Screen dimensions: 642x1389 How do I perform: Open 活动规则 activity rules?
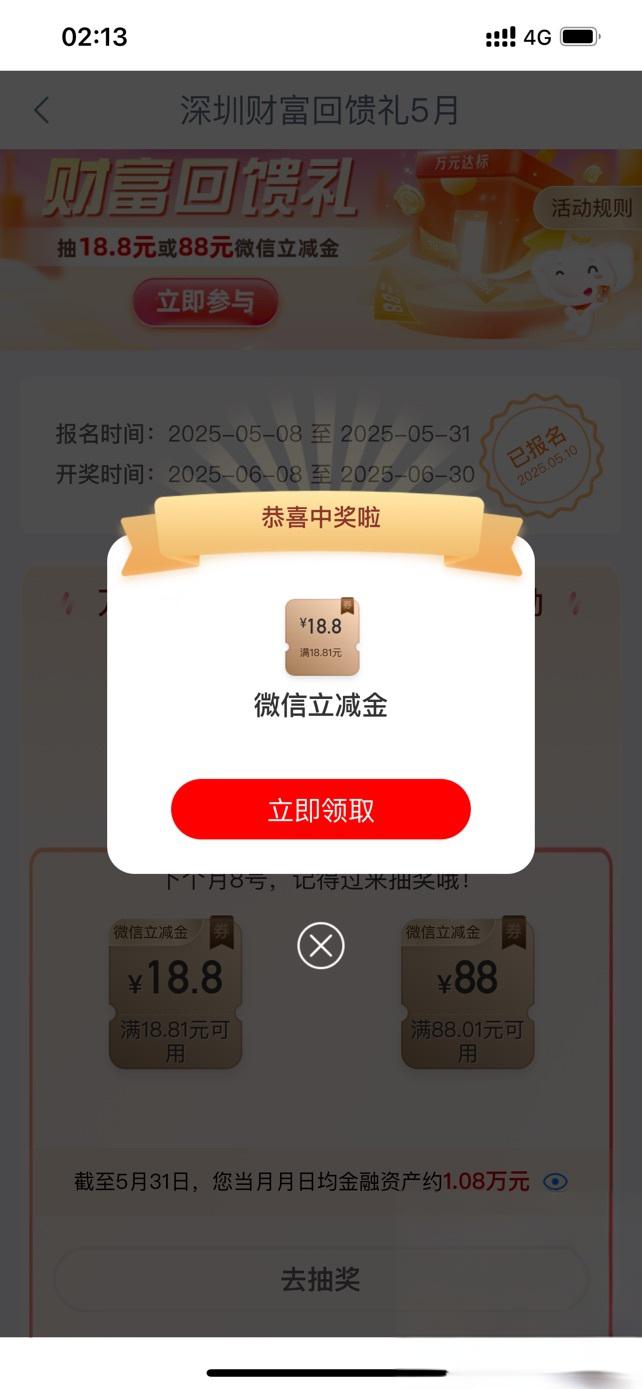click(x=591, y=208)
